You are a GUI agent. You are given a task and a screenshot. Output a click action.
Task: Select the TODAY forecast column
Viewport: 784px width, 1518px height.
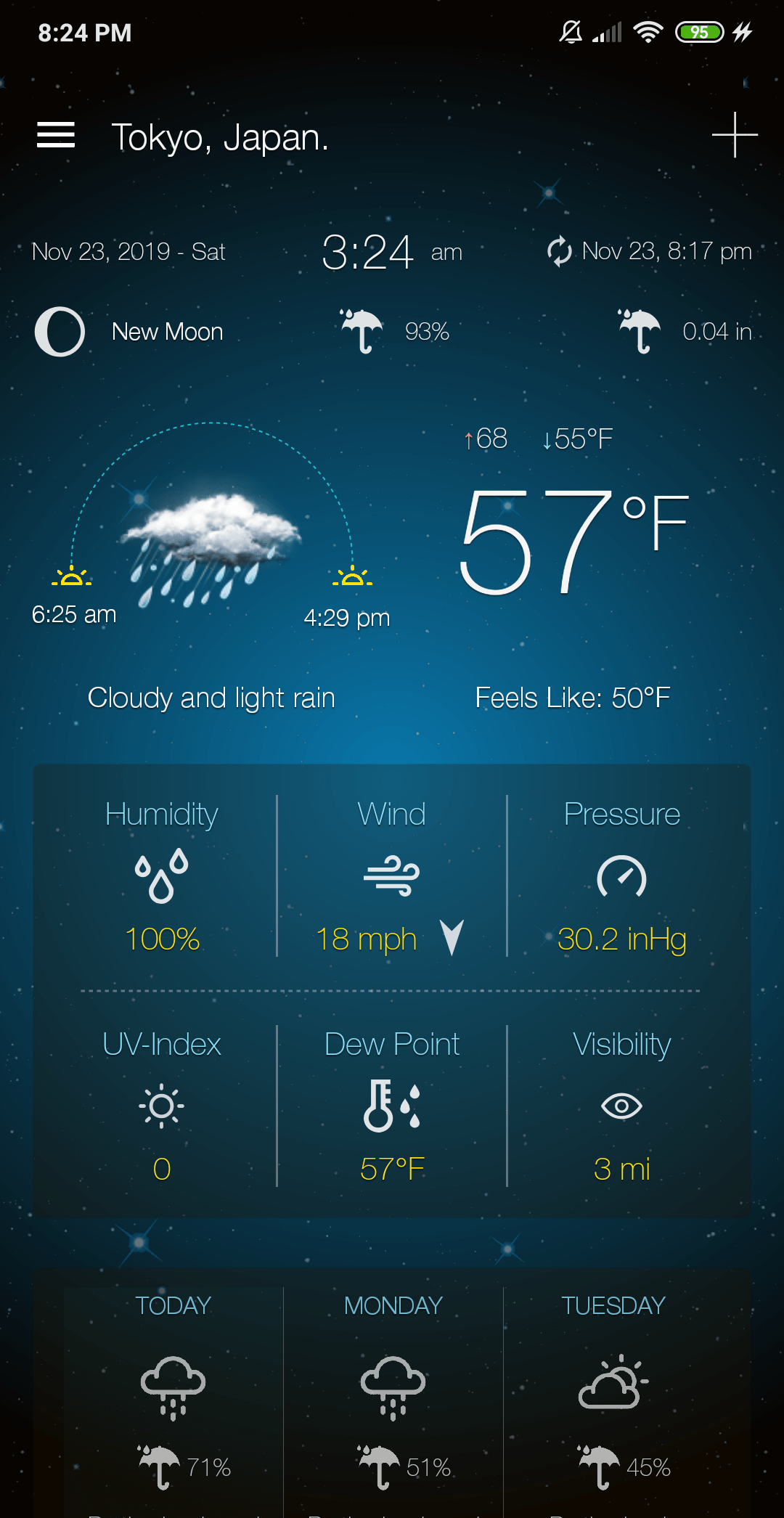click(173, 1387)
